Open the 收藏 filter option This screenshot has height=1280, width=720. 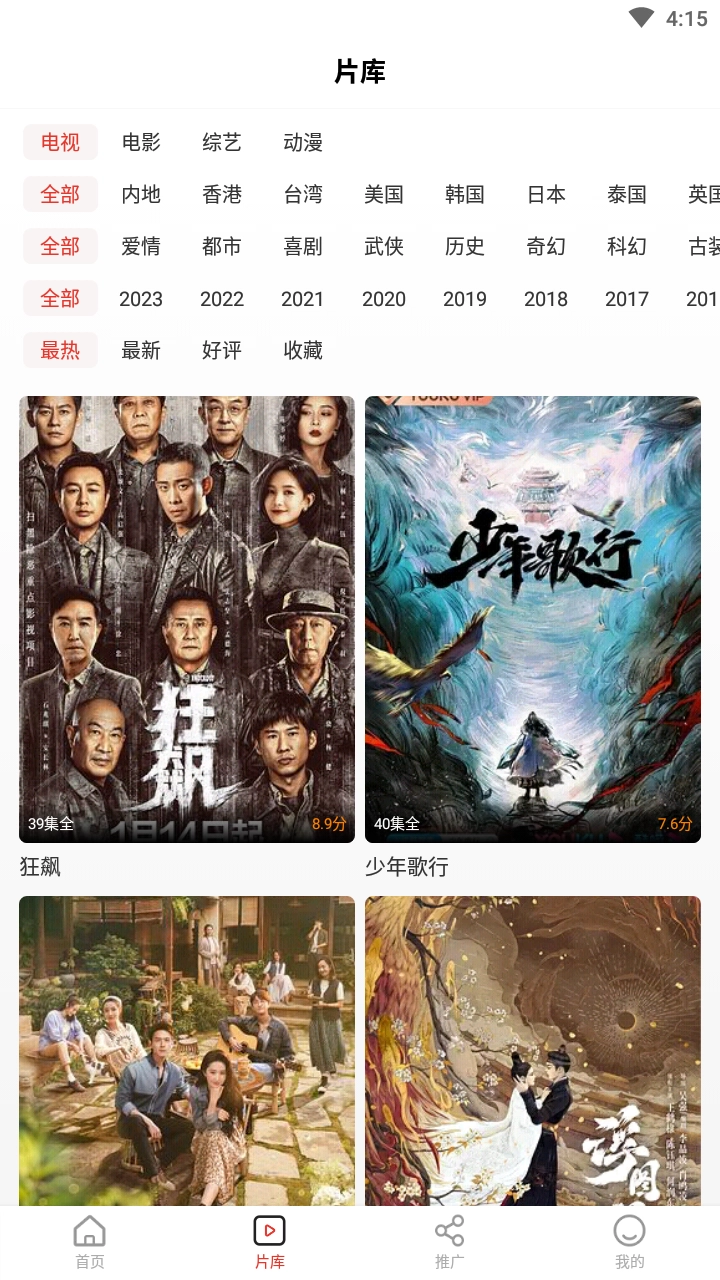302,350
